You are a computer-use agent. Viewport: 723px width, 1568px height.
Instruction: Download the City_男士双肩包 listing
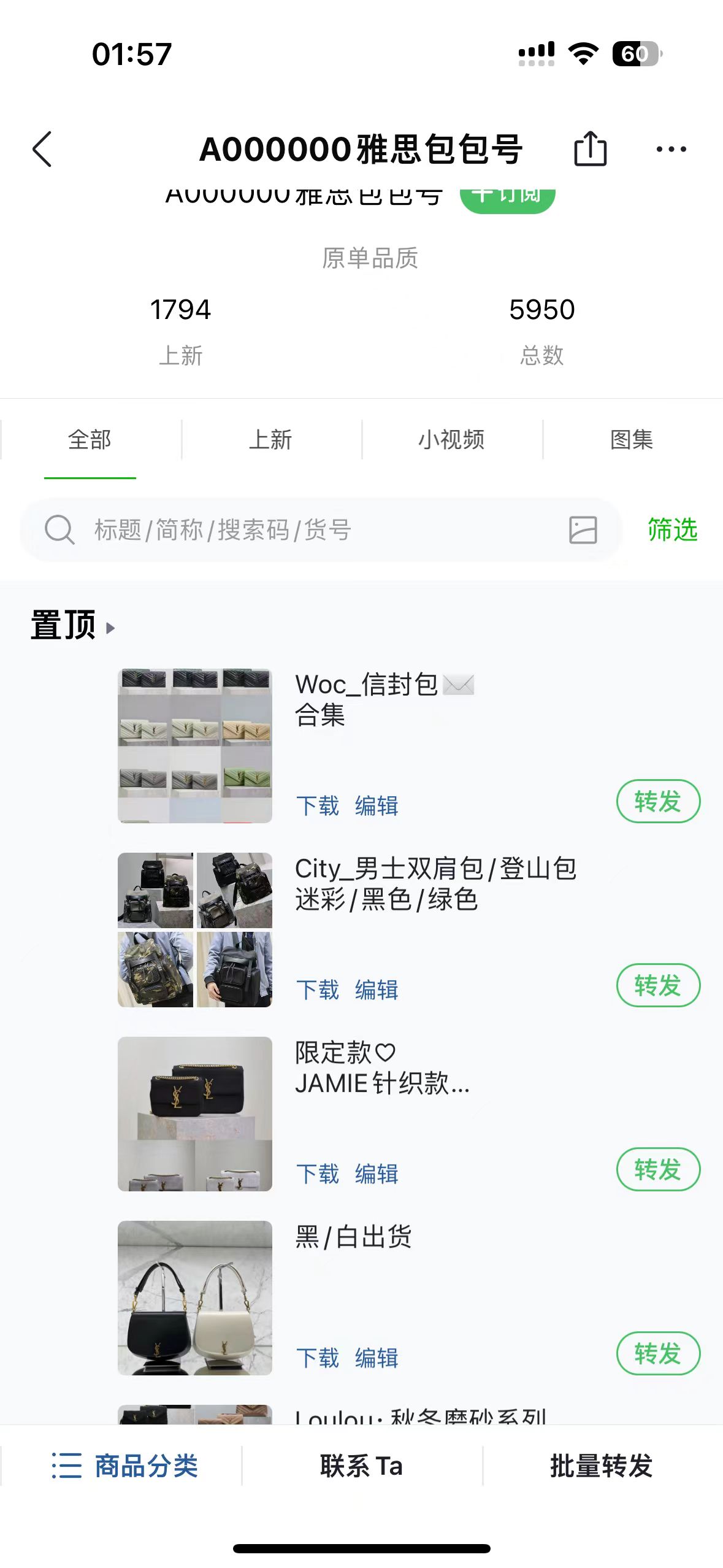(x=318, y=990)
